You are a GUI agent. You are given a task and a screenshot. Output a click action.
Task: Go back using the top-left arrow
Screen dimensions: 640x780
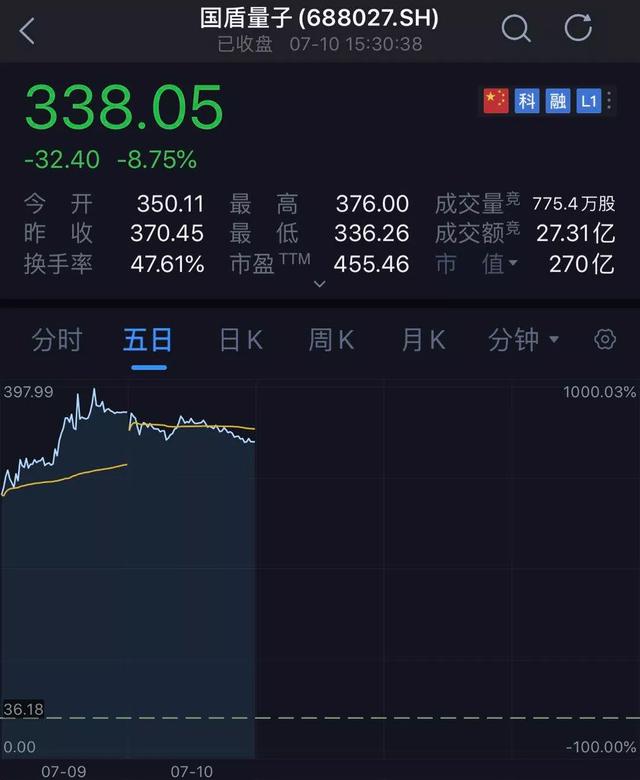[x=27, y=31]
